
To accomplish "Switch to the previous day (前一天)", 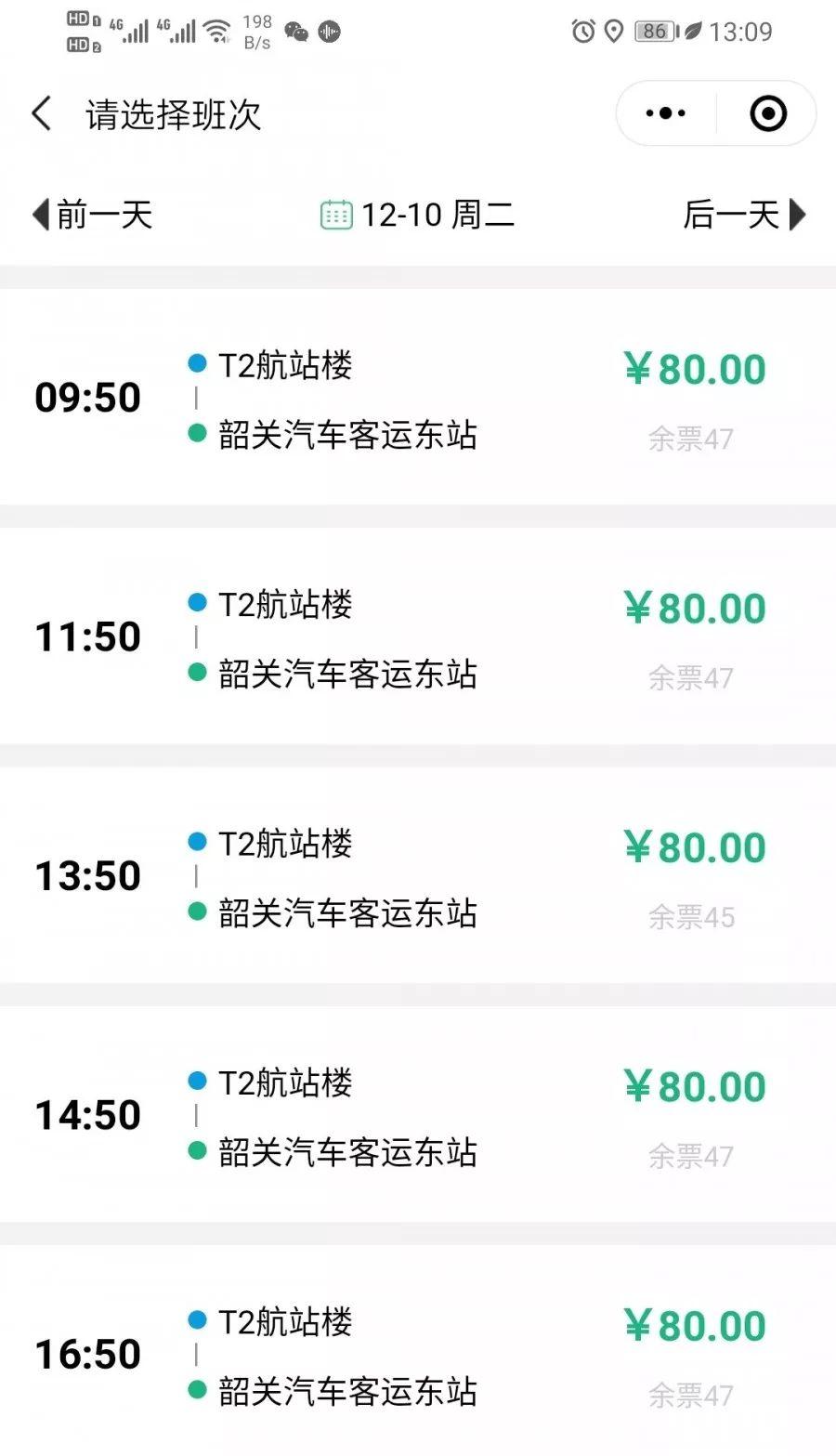I will tap(93, 215).
